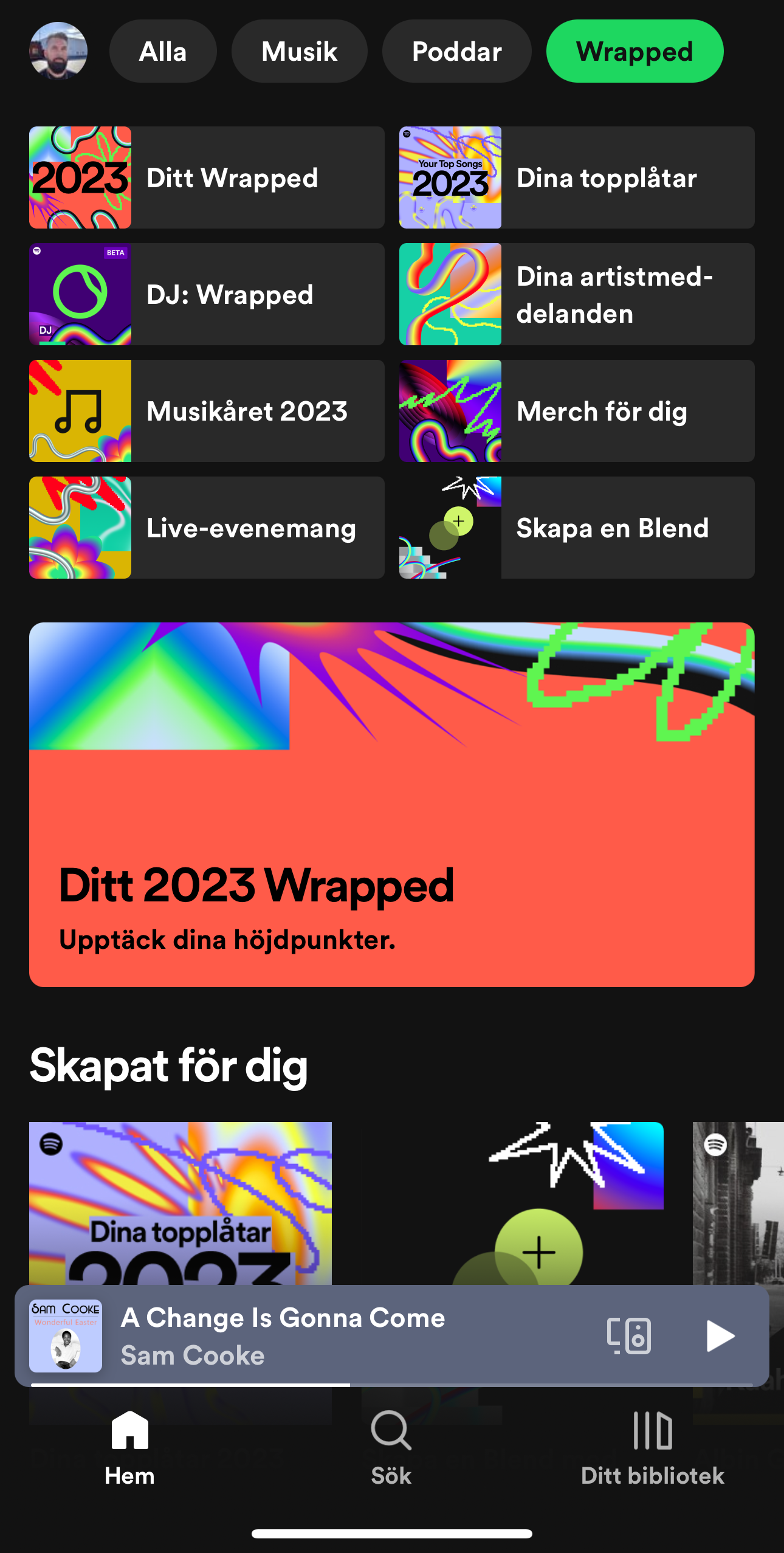Open the profile picture avatar
This screenshot has height=1553, width=784.
(58, 51)
